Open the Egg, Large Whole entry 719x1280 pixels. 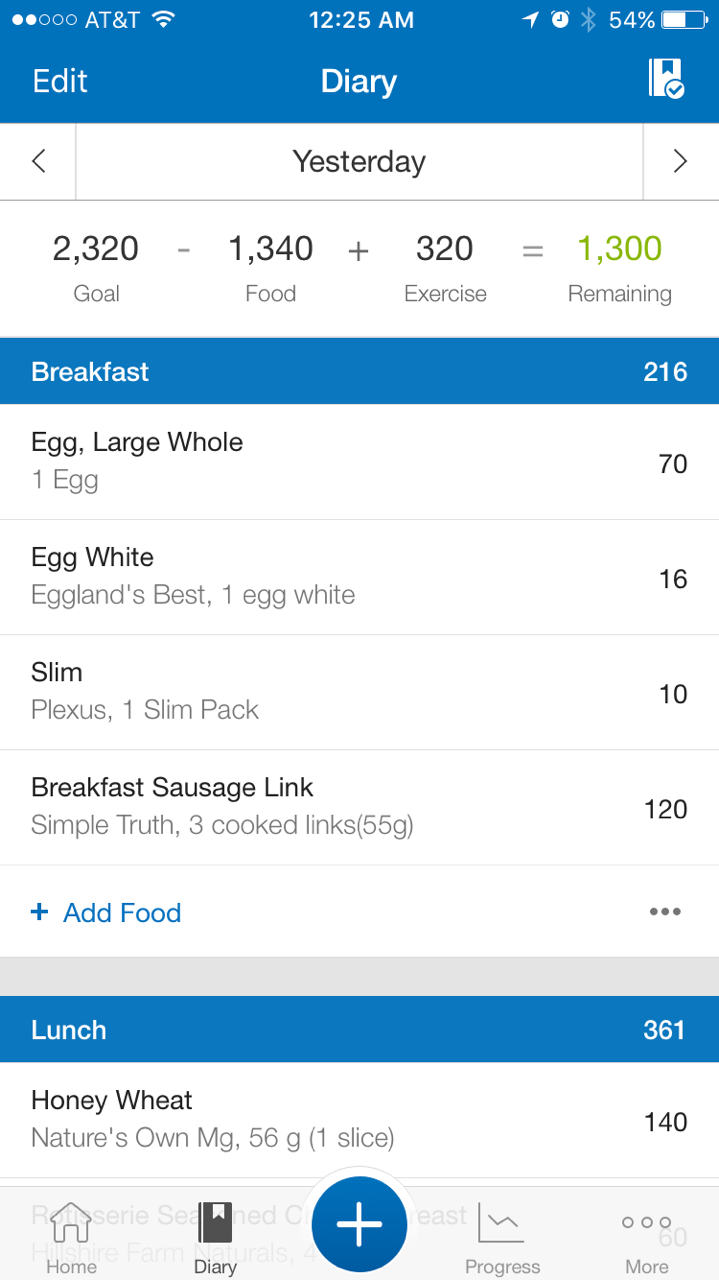pyautogui.click(x=359, y=461)
